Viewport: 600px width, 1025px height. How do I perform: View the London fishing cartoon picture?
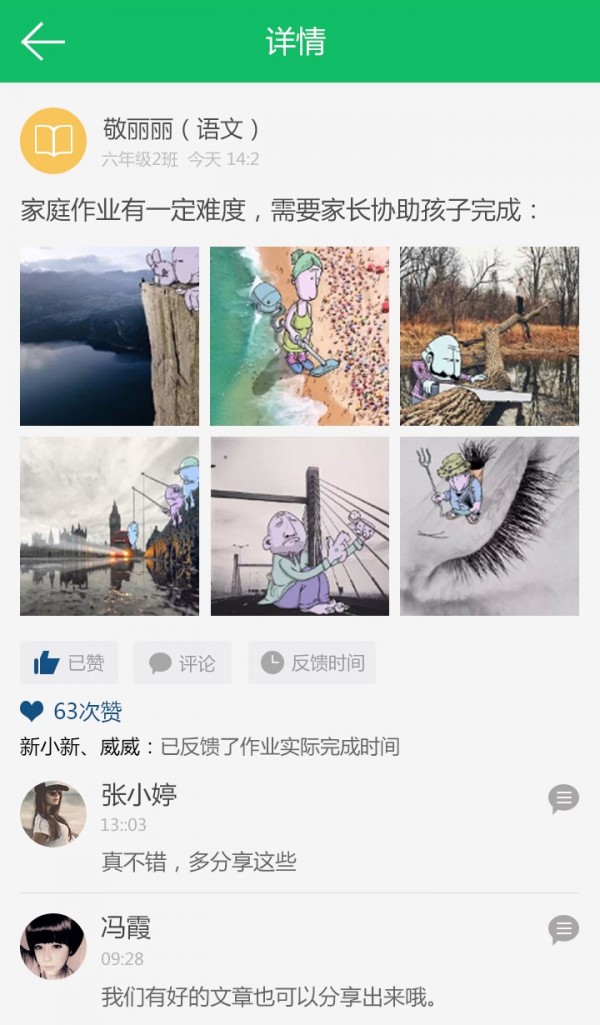point(109,526)
